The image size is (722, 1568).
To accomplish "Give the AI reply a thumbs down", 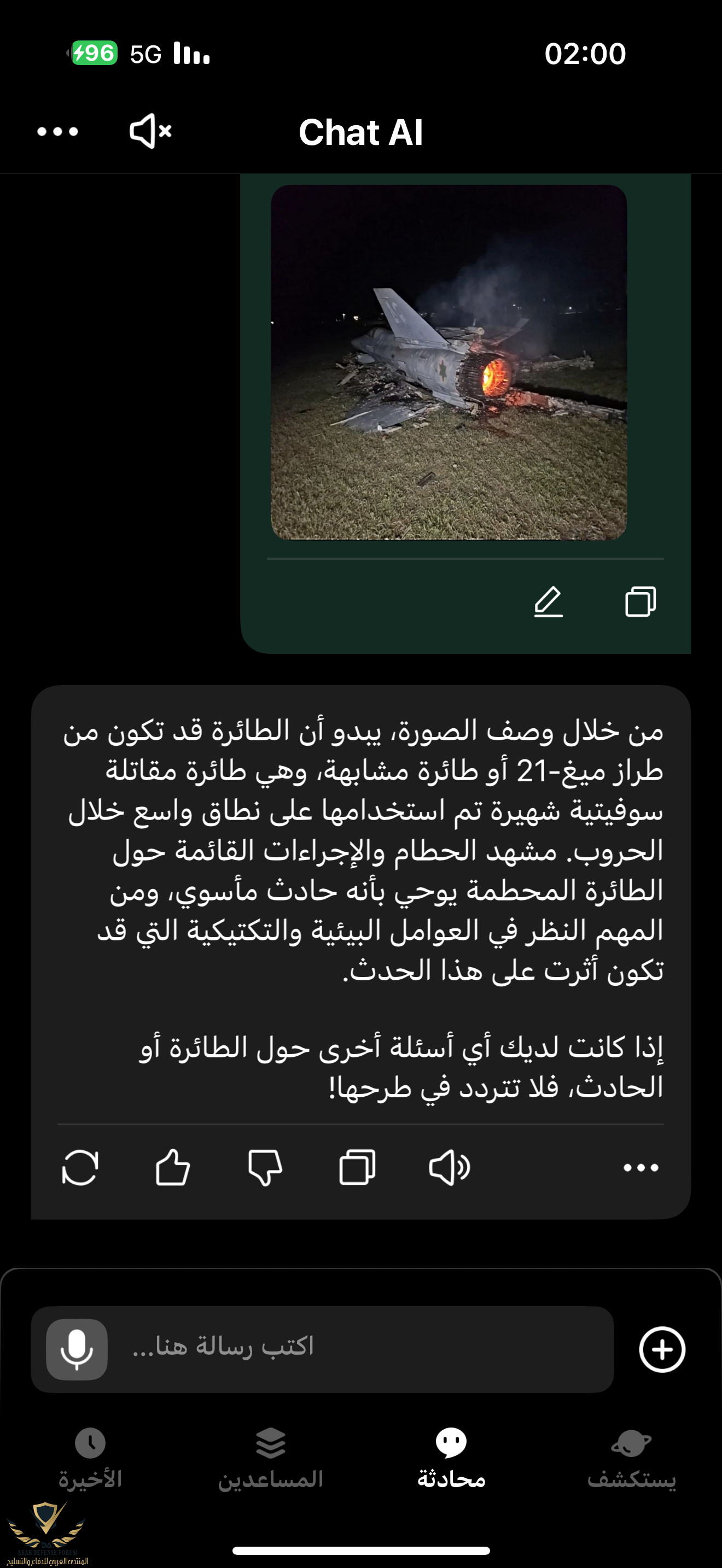I will click(265, 1167).
